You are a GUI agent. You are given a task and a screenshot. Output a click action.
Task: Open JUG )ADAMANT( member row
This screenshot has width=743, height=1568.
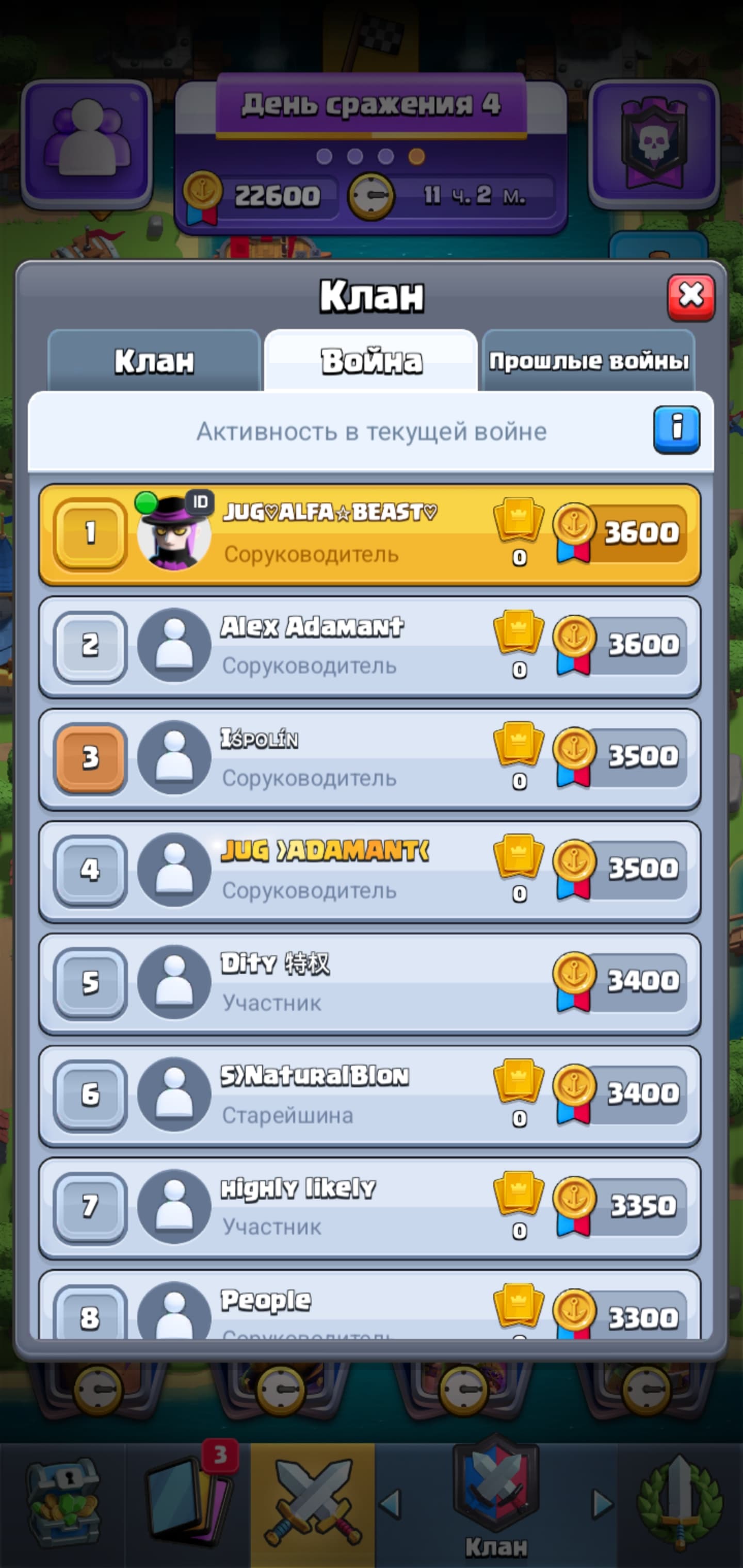point(369,872)
